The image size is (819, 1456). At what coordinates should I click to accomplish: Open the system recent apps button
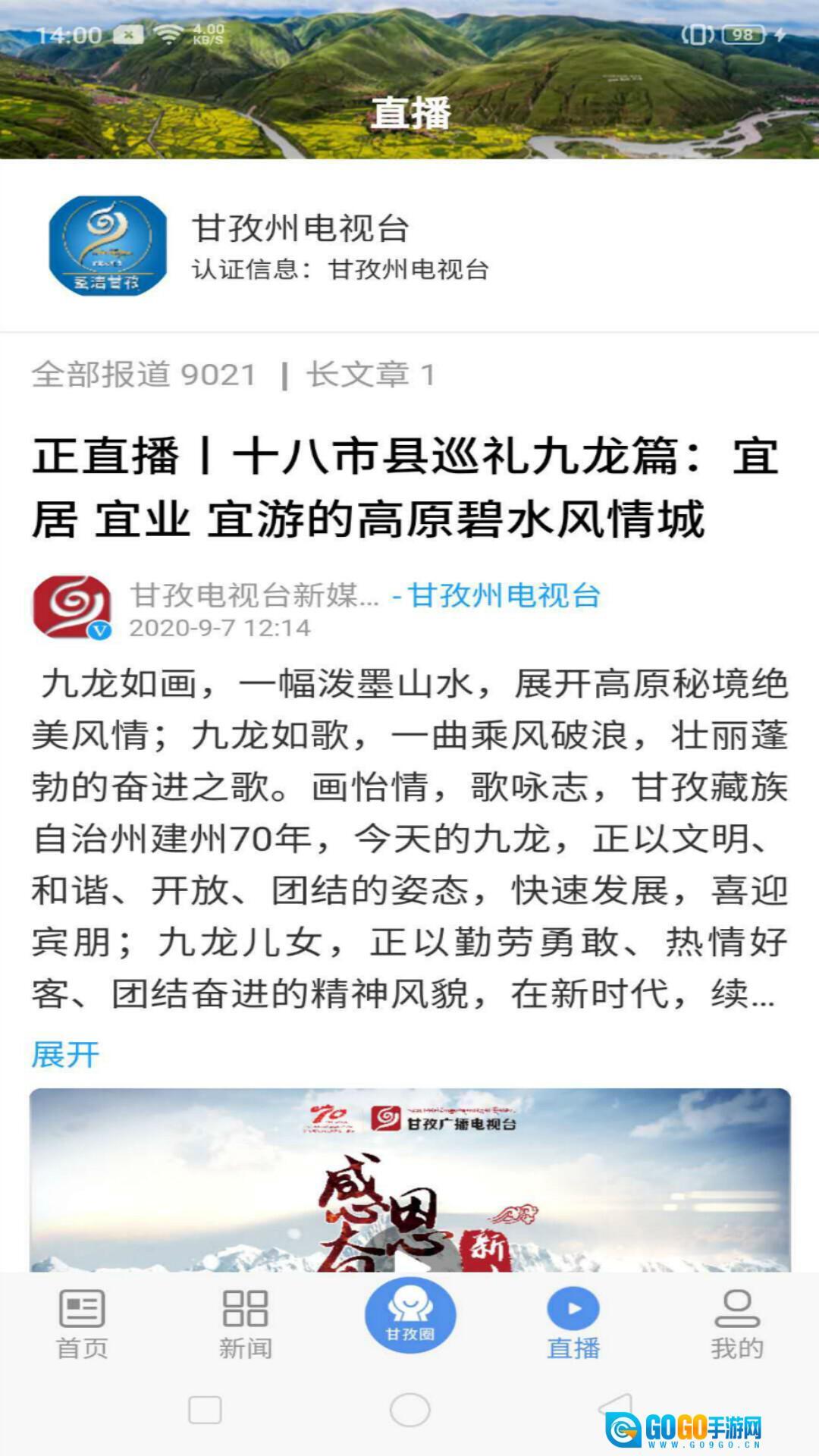point(205,1410)
